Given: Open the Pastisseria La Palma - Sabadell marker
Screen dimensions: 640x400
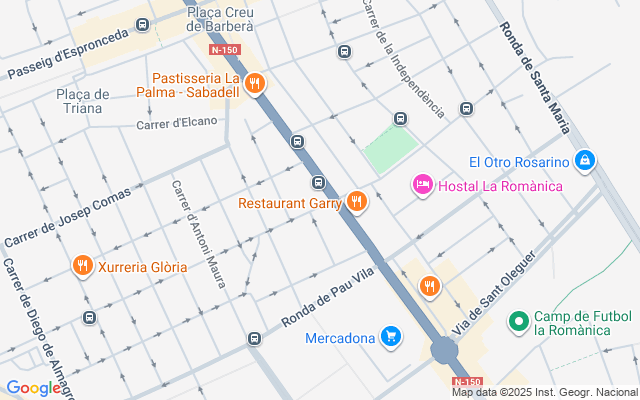Looking at the screenshot, I should 255,85.
